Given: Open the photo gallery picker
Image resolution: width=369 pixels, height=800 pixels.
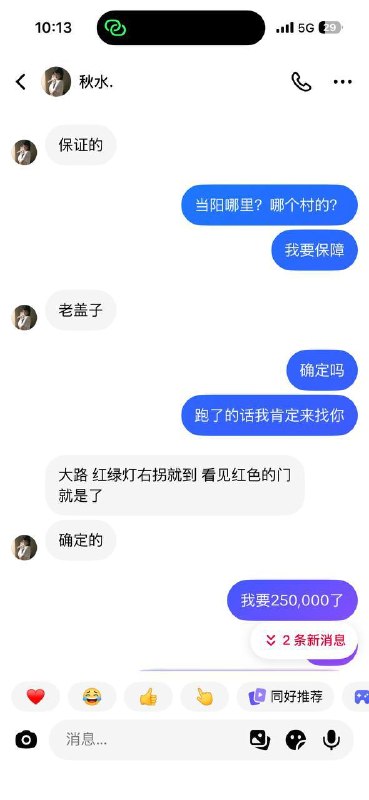Looking at the screenshot, I should tap(260, 739).
